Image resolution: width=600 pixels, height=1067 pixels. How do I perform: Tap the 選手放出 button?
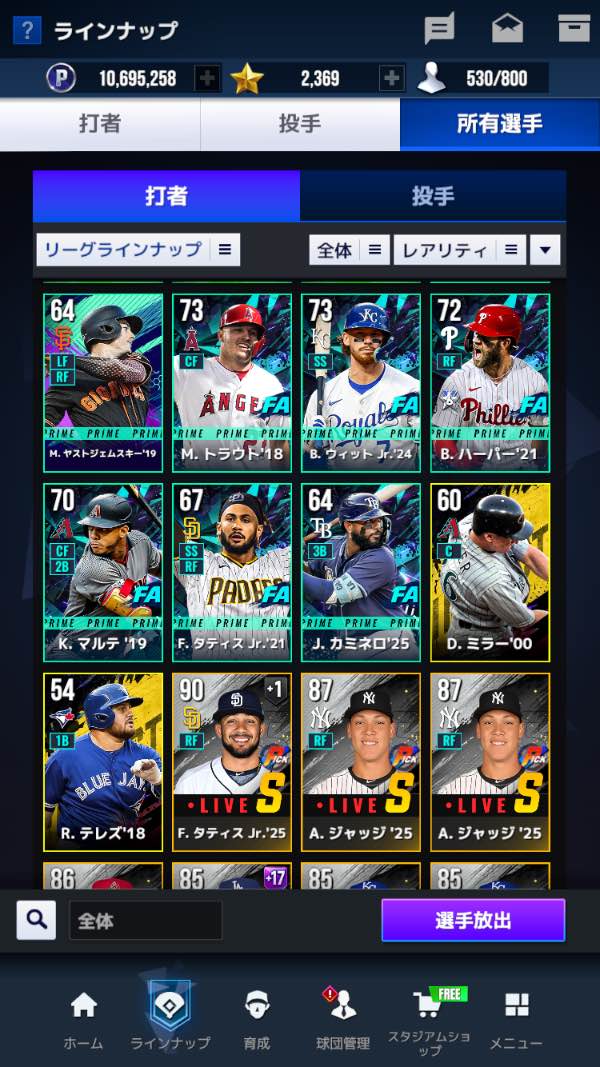point(473,920)
